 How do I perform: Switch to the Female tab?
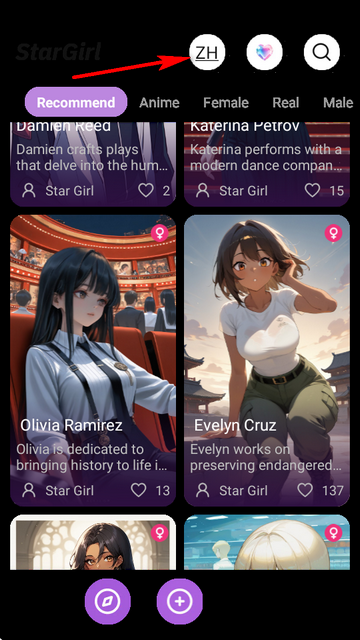[x=226, y=102]
